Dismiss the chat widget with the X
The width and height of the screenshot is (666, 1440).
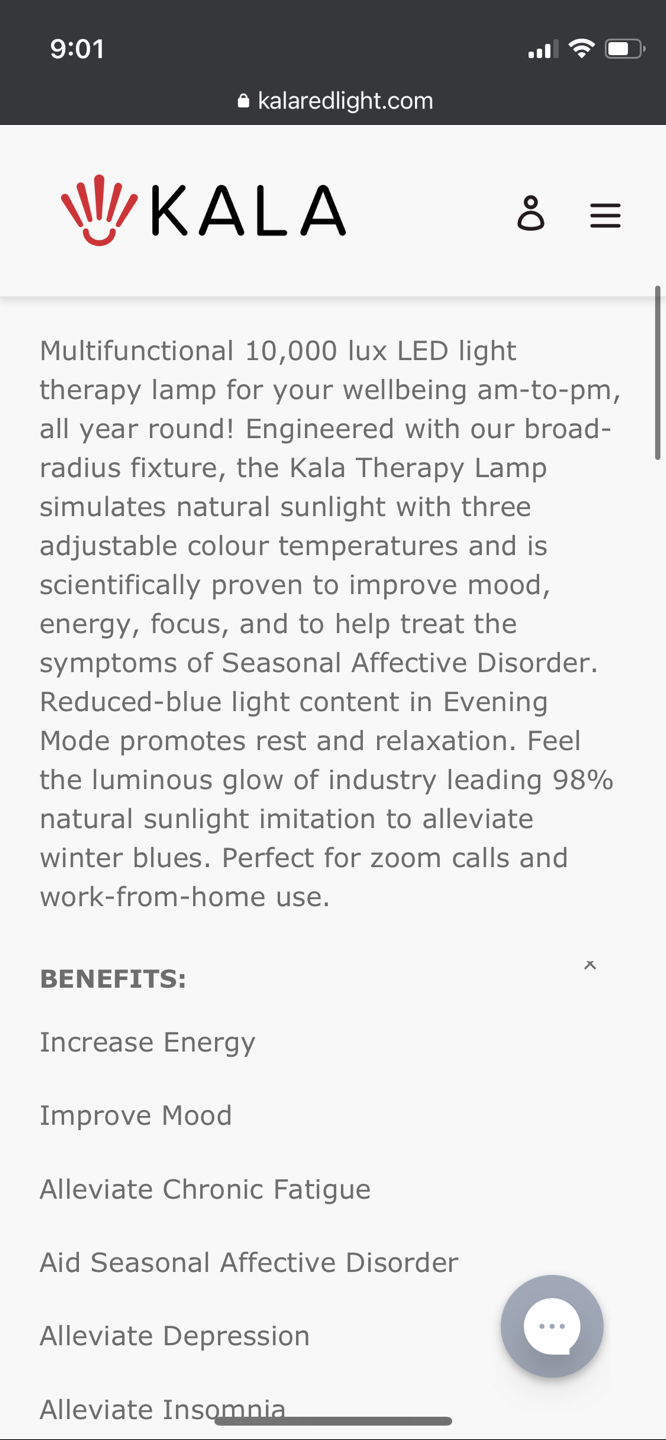point(590,965)
